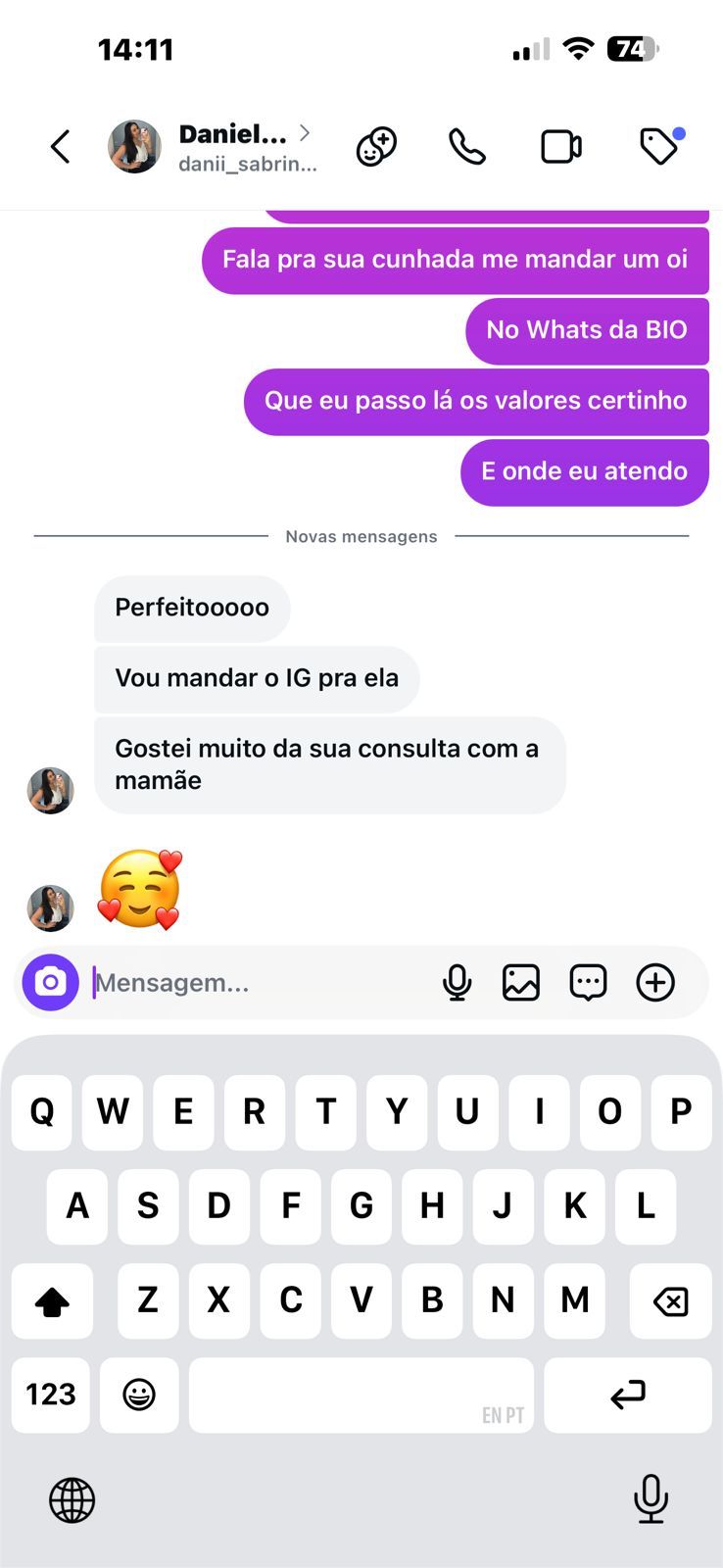Image resolution: width=723 pixels, height=1568 pixels.
Task: Open the sticker avatar icon in header
Action: click(x=376, y=147)
